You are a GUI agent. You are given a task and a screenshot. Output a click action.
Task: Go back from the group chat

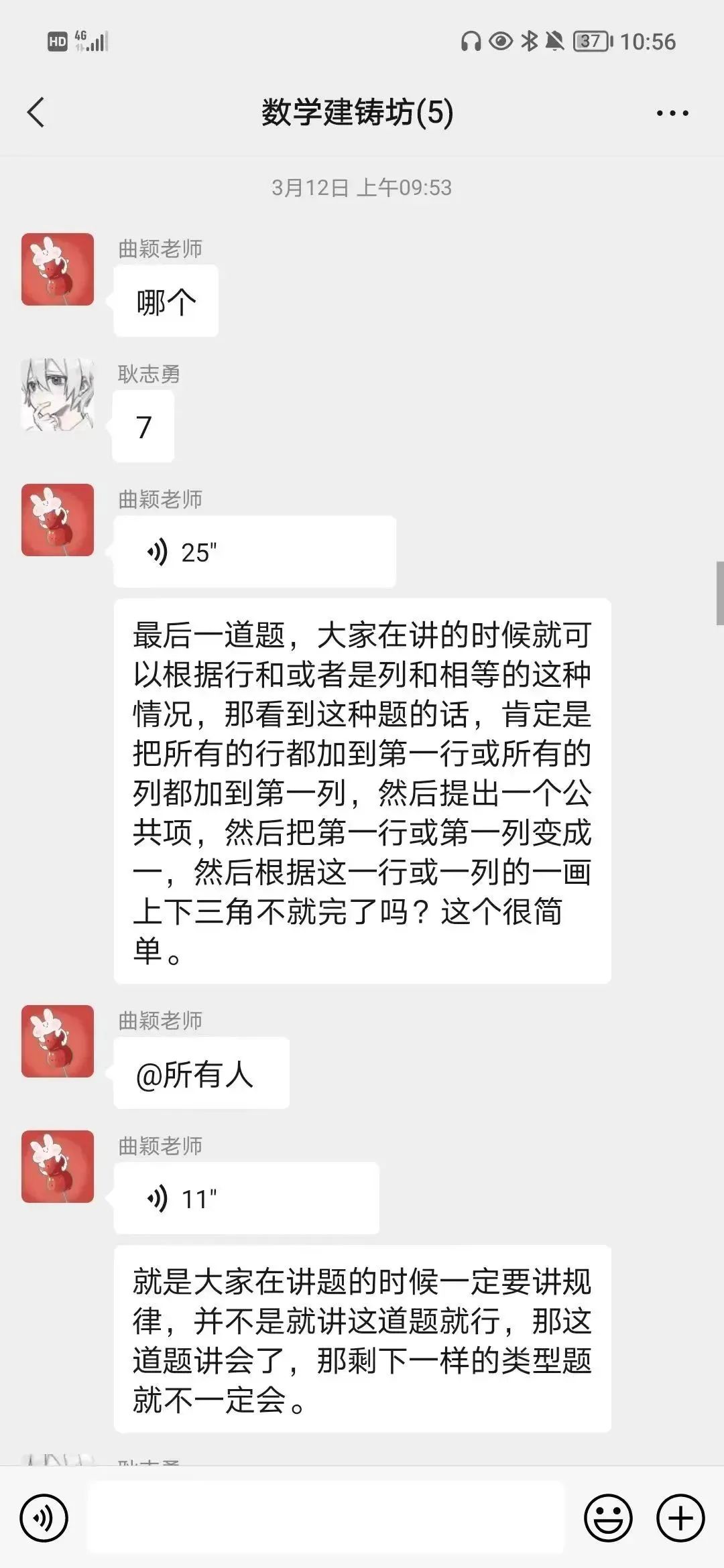coord(36,113)
